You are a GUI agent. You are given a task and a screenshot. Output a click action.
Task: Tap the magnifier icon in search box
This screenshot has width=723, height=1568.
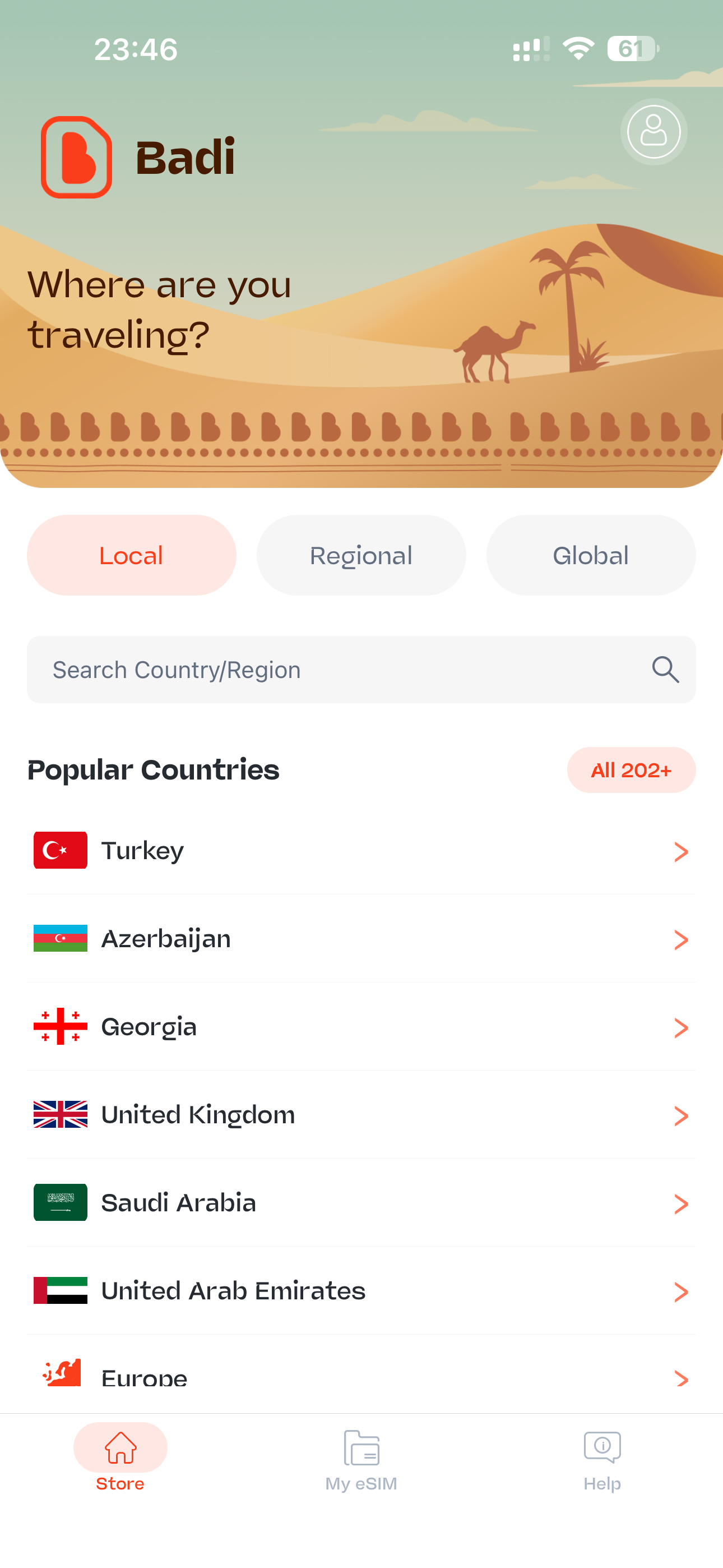665,670
